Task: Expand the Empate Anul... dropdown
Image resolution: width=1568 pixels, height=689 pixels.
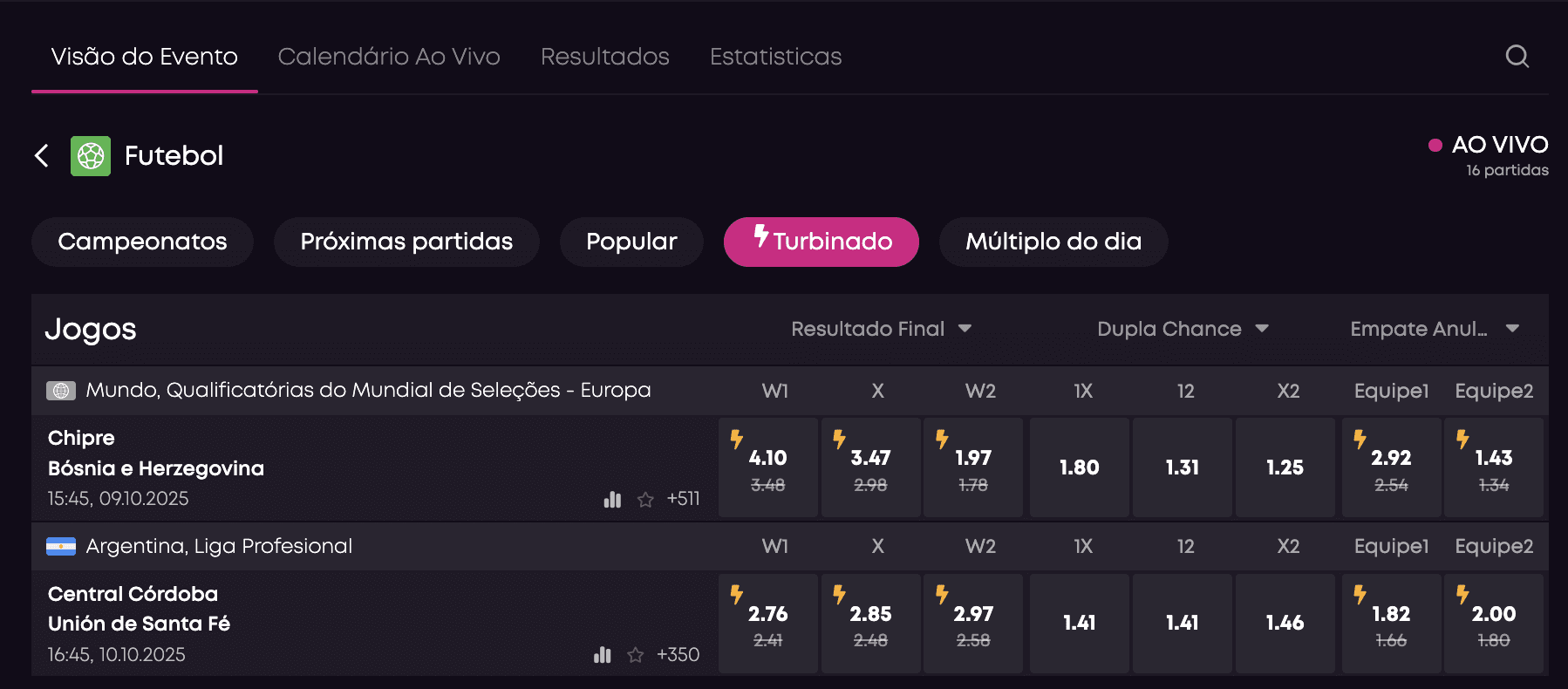Action: pyautogui.click(x=1435, y=329)
